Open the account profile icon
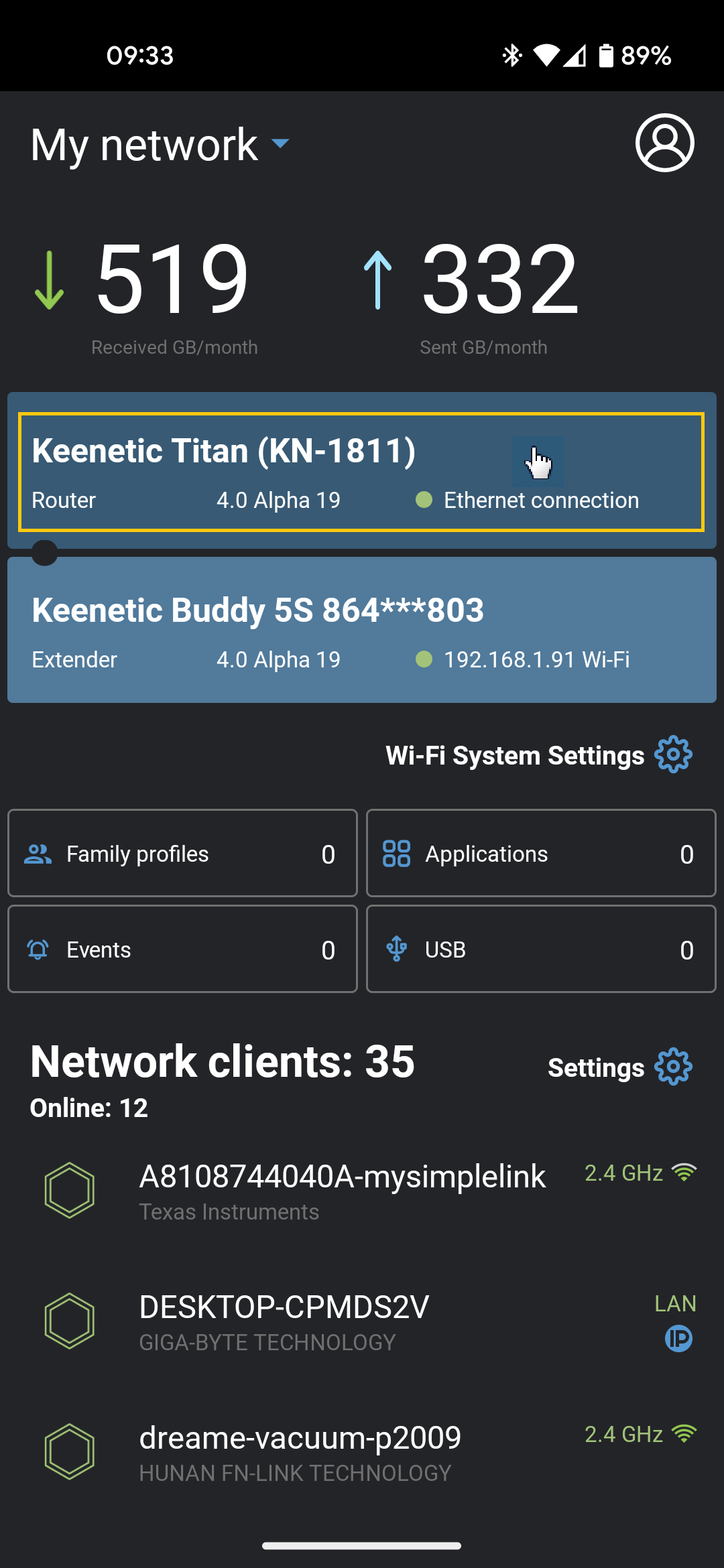This screenshot has height=1568, width=724. (x=664, y=143)
